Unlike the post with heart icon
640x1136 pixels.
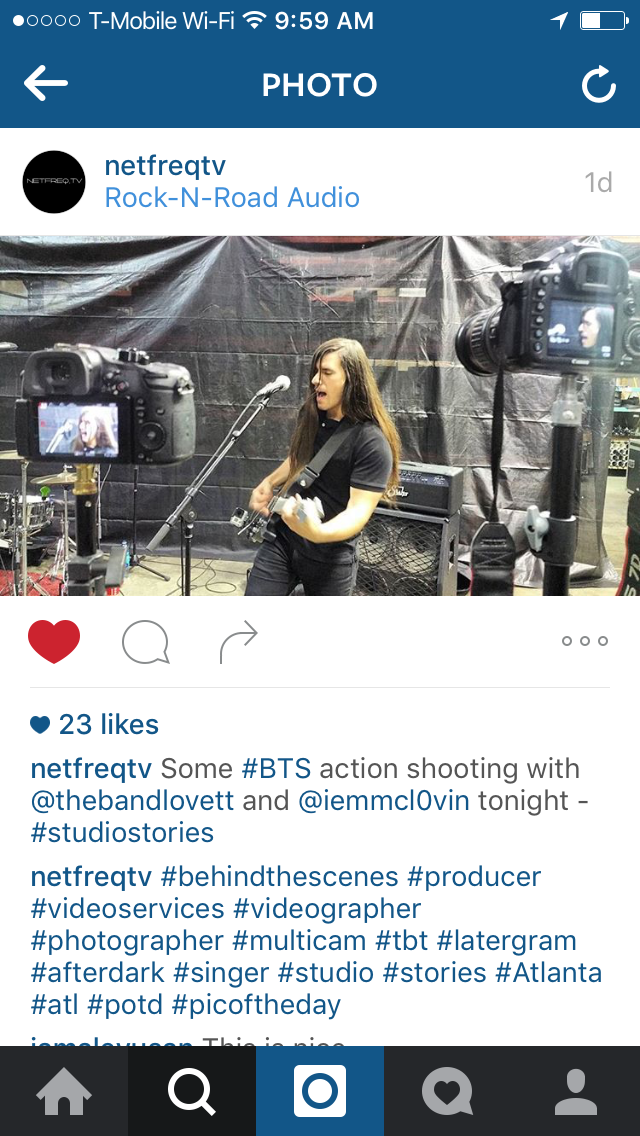click(x=54, y=641)
